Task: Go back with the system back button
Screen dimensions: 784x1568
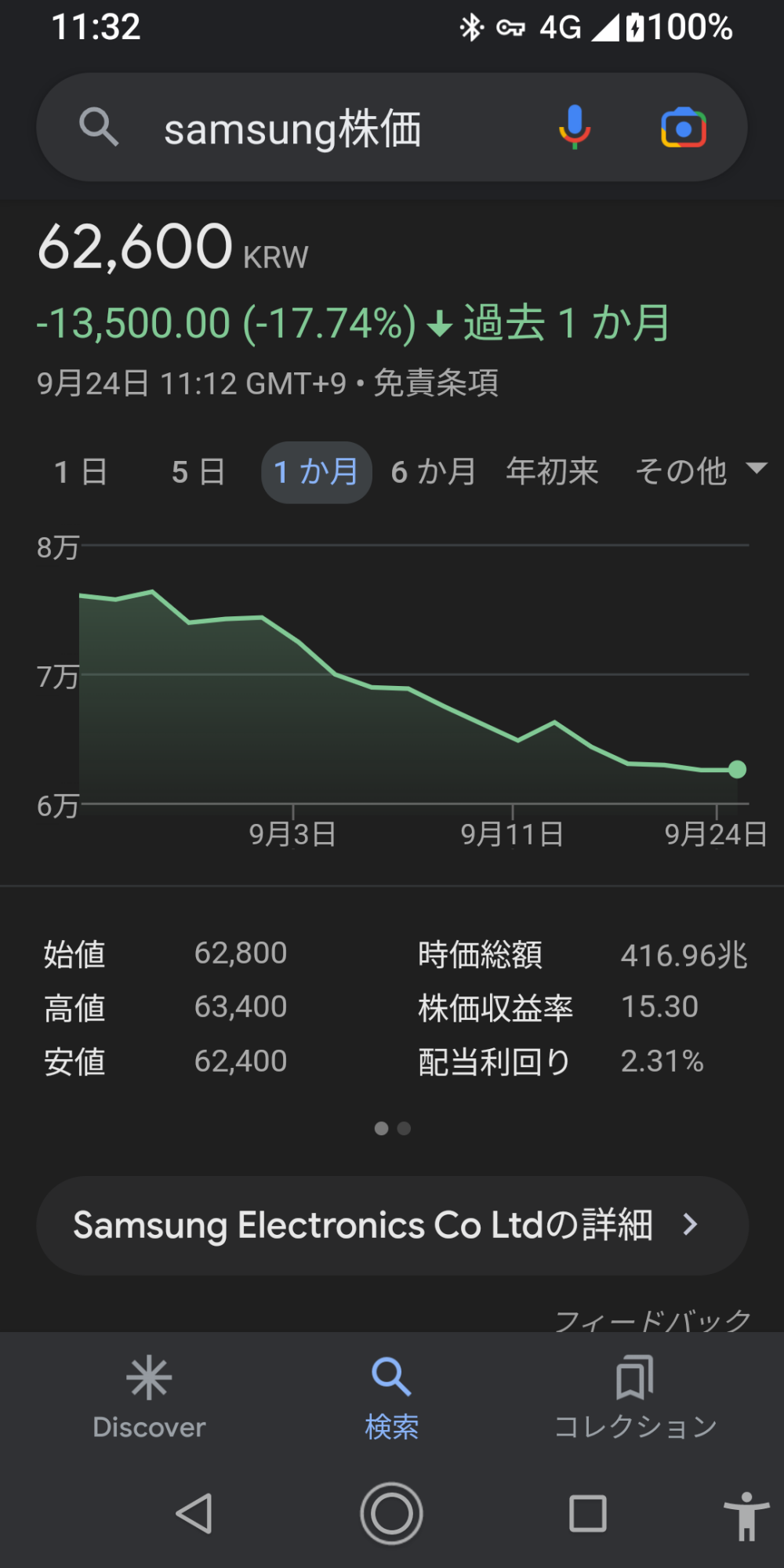Action: pyautogui.click(x=194, y=1513)
